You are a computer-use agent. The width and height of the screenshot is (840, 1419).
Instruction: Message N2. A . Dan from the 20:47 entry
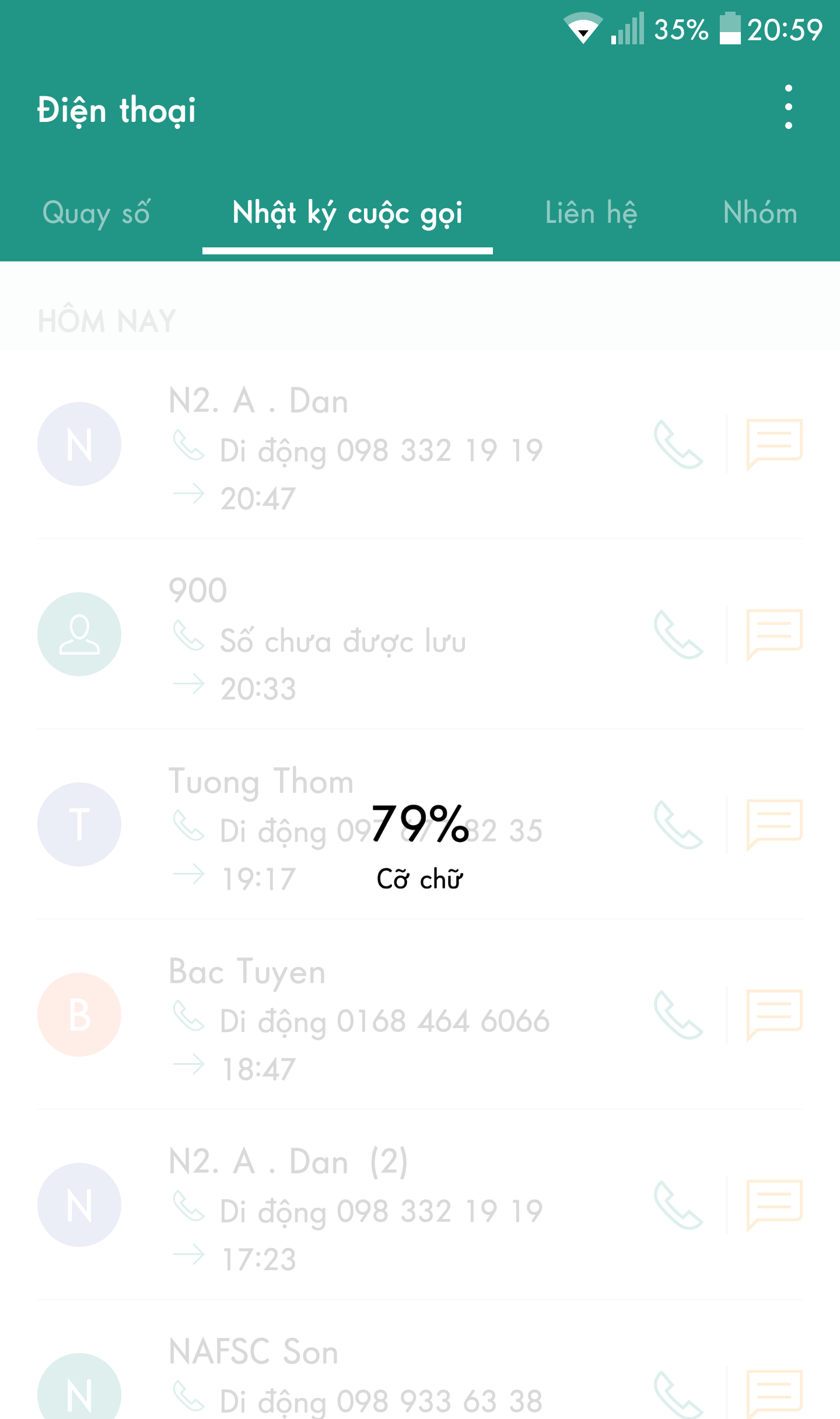click(x=774, y=445)
